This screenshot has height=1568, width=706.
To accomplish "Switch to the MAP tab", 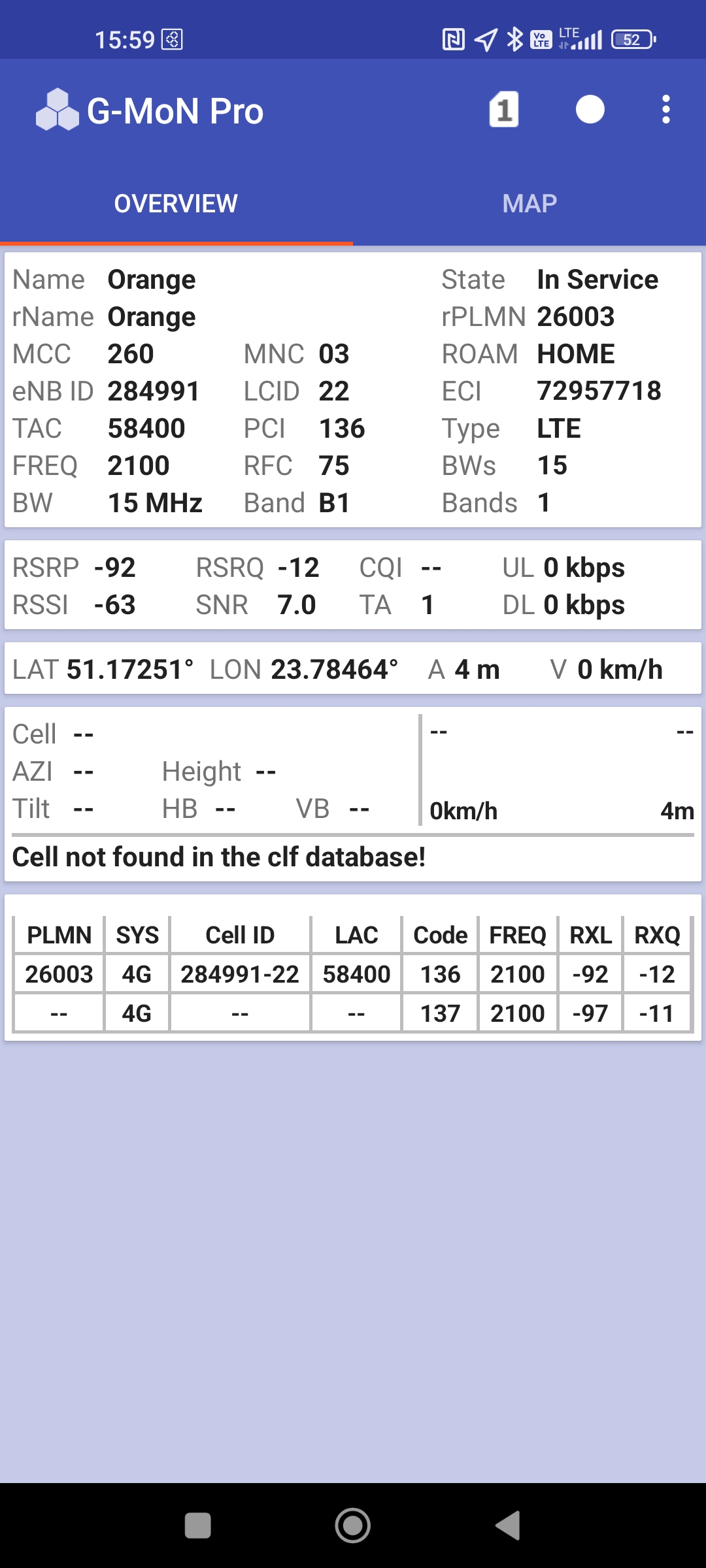I will pyautogui.click(x=529, y=204).
